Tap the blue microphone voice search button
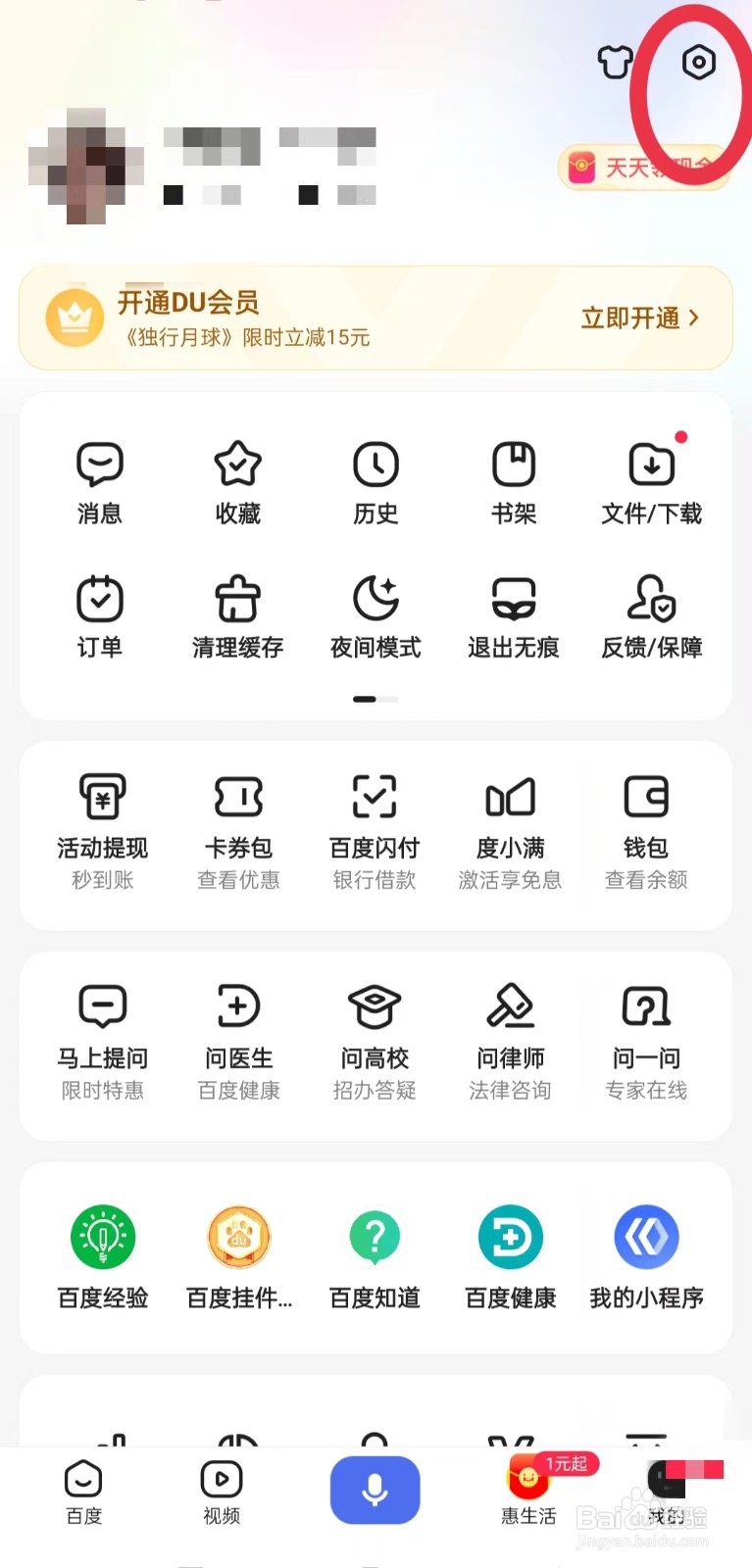This screenshot has width=752, height=1568. 375,1490
